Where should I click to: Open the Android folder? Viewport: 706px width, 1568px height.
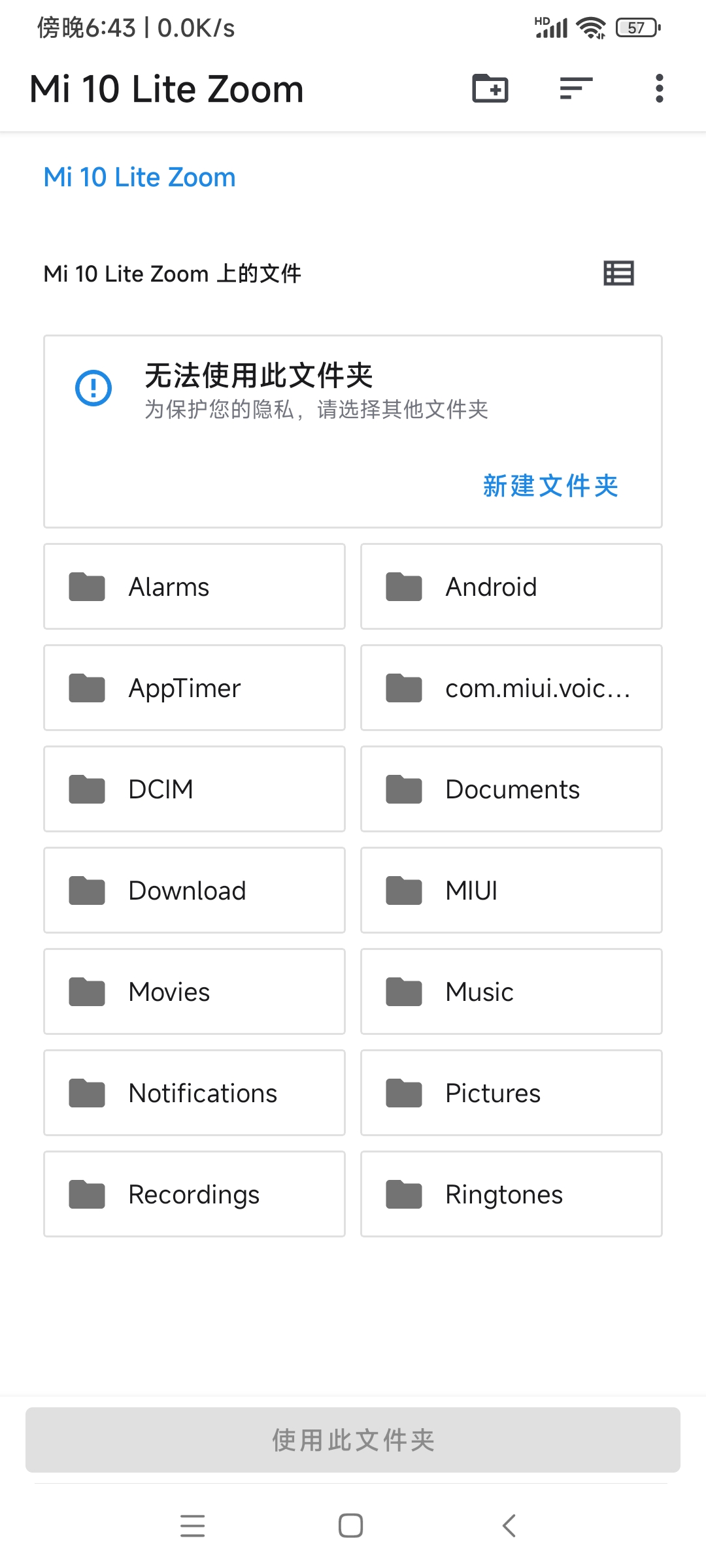(511, 587)
